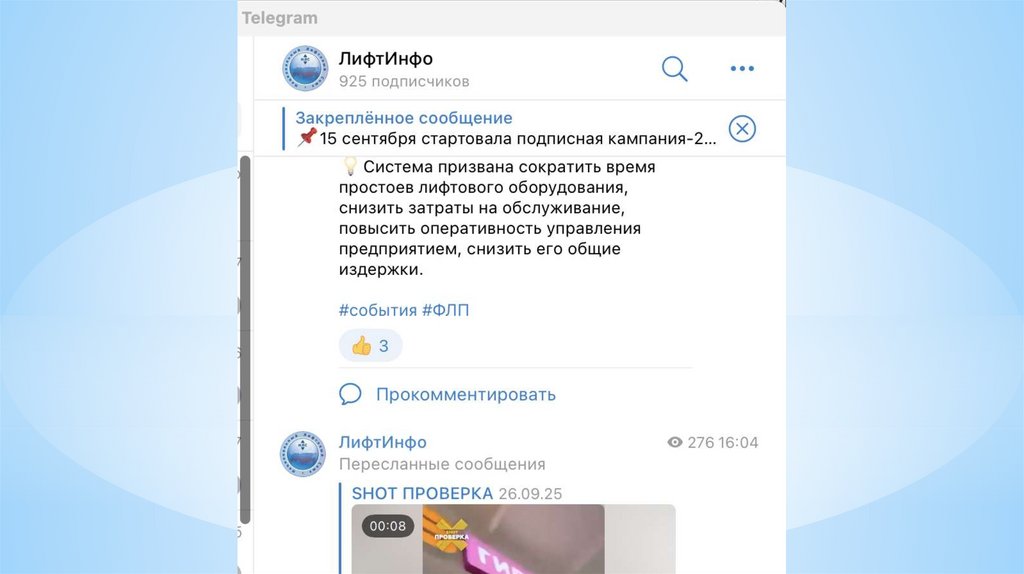Open the forwarded SHOT ПРОВЕРКА source
The width and height of the screenshot is (1024, 574).
[421, 493]
